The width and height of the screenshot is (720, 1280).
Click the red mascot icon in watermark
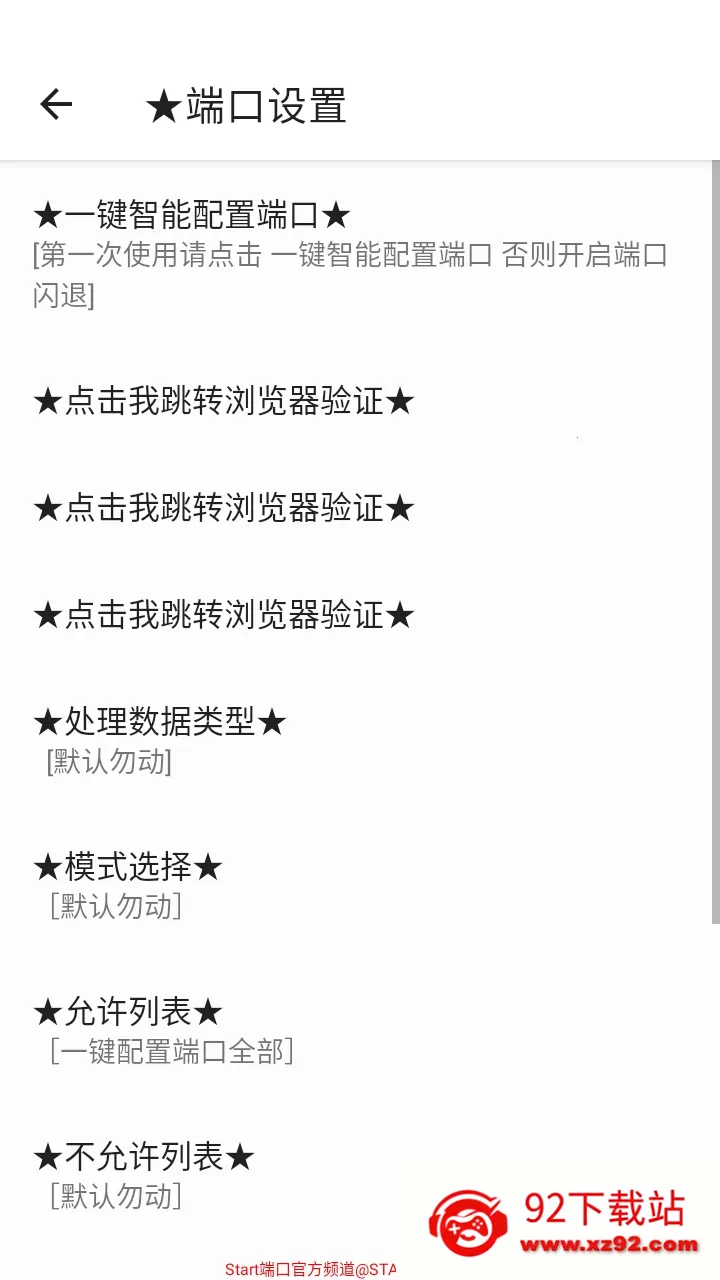click(x=466, y=1219)
